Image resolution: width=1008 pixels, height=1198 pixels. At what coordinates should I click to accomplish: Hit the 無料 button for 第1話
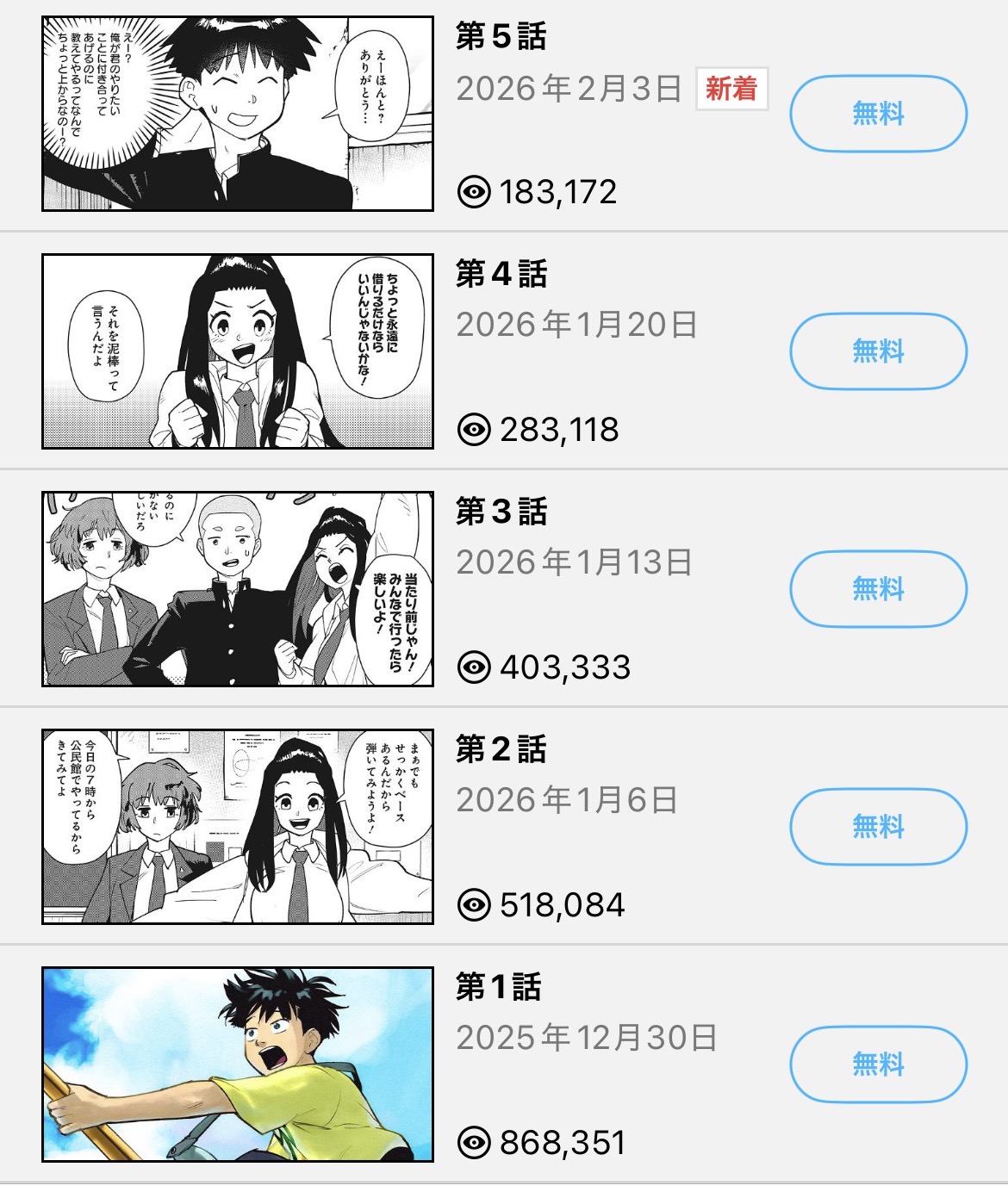tap(878, 1065)
